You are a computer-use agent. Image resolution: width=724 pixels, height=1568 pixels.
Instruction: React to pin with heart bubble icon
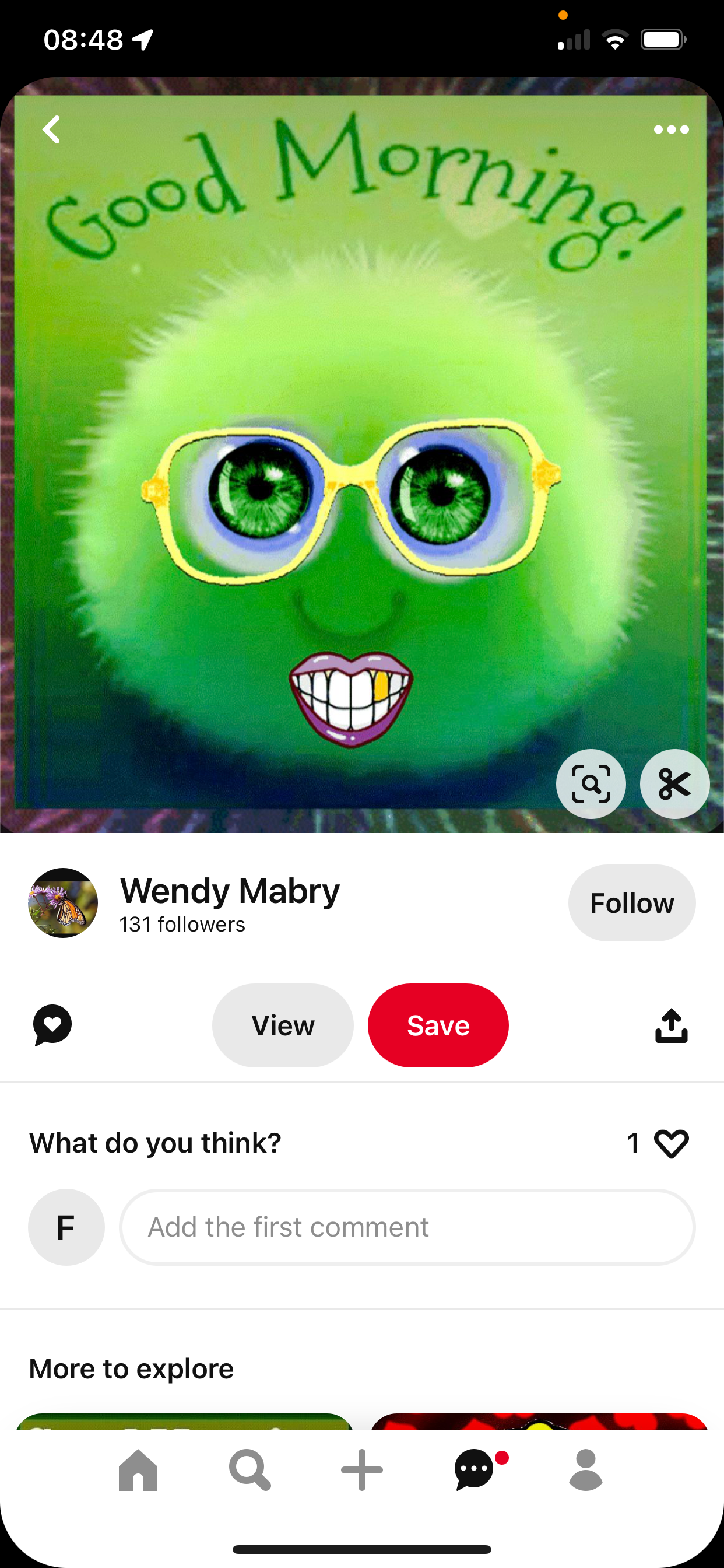point(52,1025)
